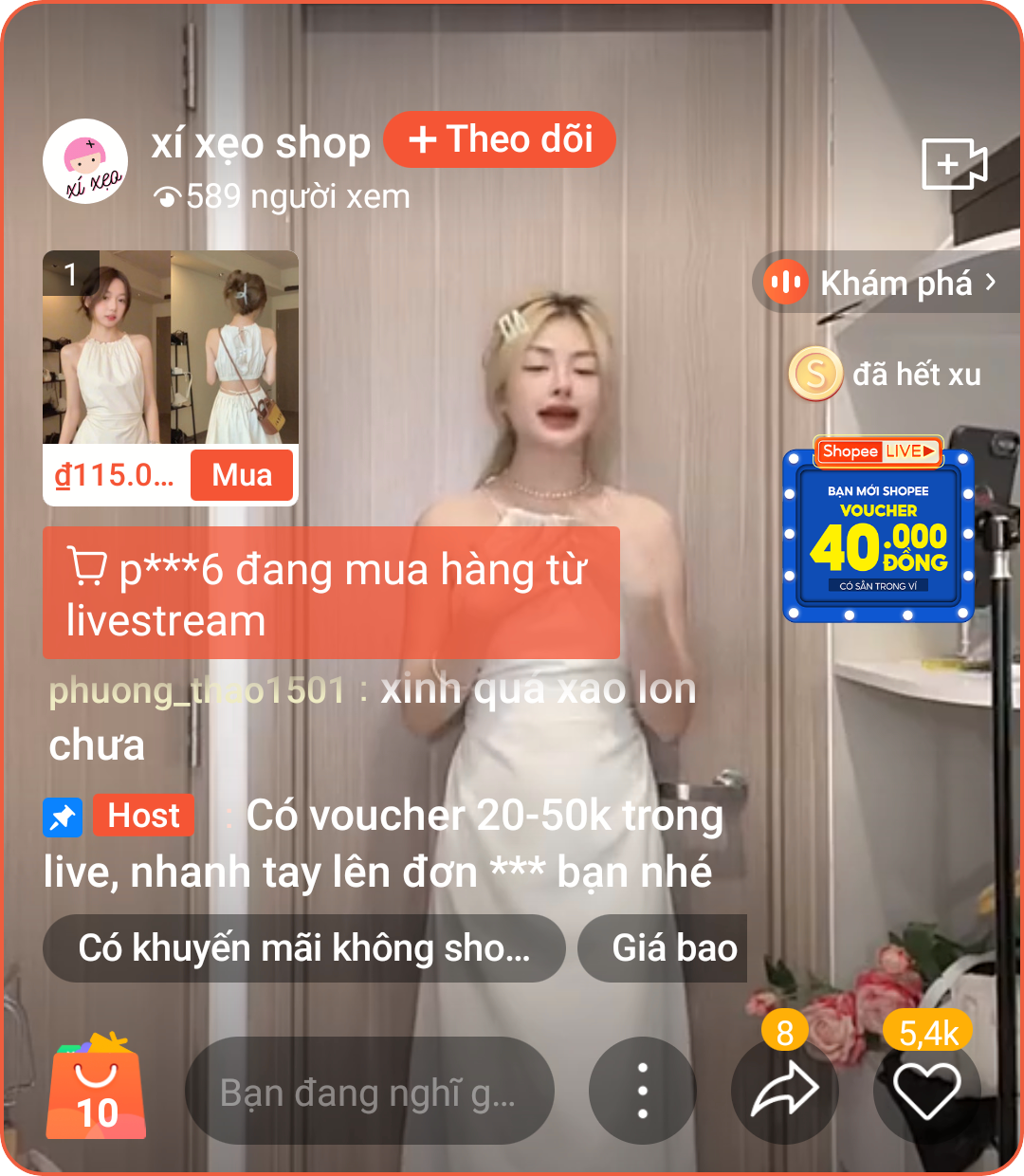Tap the comment input field
Viewport: 1024px width, 1176px height.
[369, 1093]
